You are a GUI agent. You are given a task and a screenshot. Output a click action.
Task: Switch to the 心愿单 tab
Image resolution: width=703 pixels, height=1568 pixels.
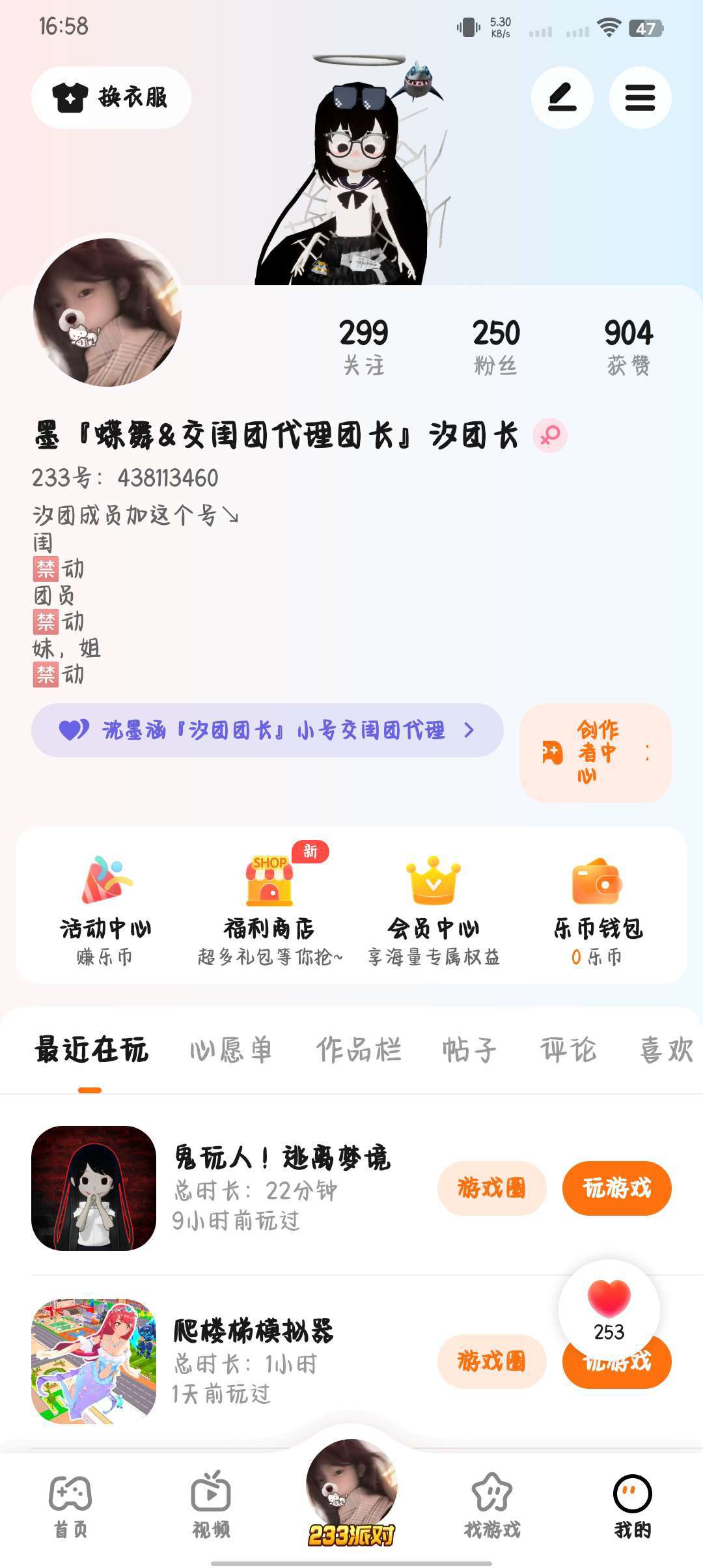point(231,1050)
